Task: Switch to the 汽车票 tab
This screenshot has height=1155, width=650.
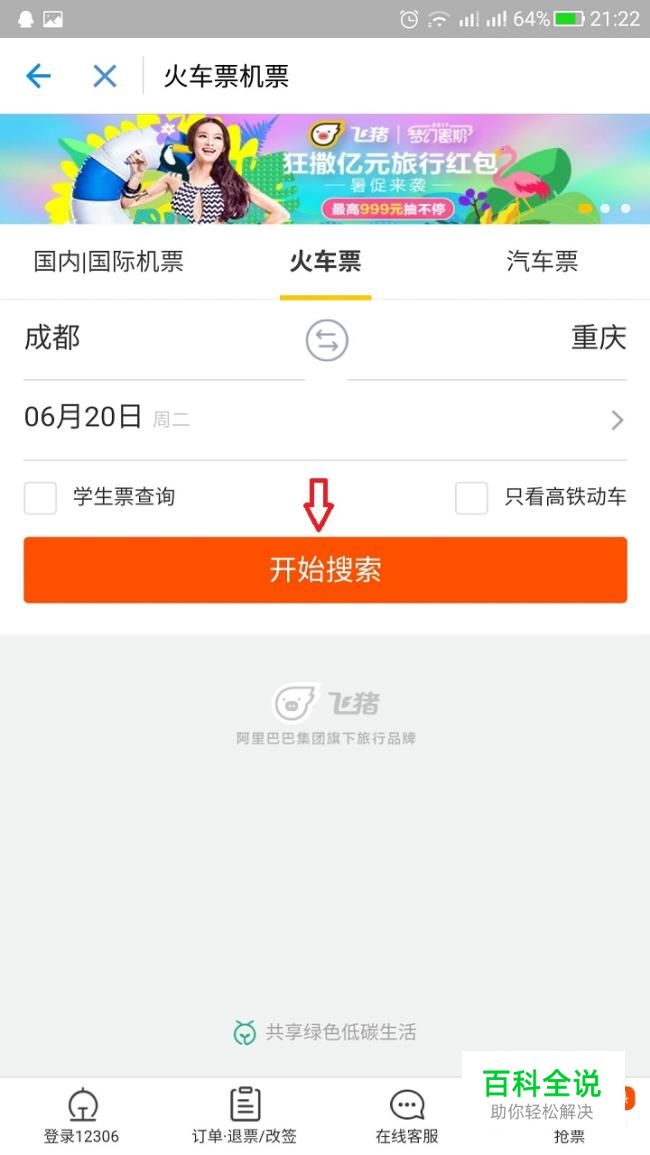Action: (x=542, y=262)
